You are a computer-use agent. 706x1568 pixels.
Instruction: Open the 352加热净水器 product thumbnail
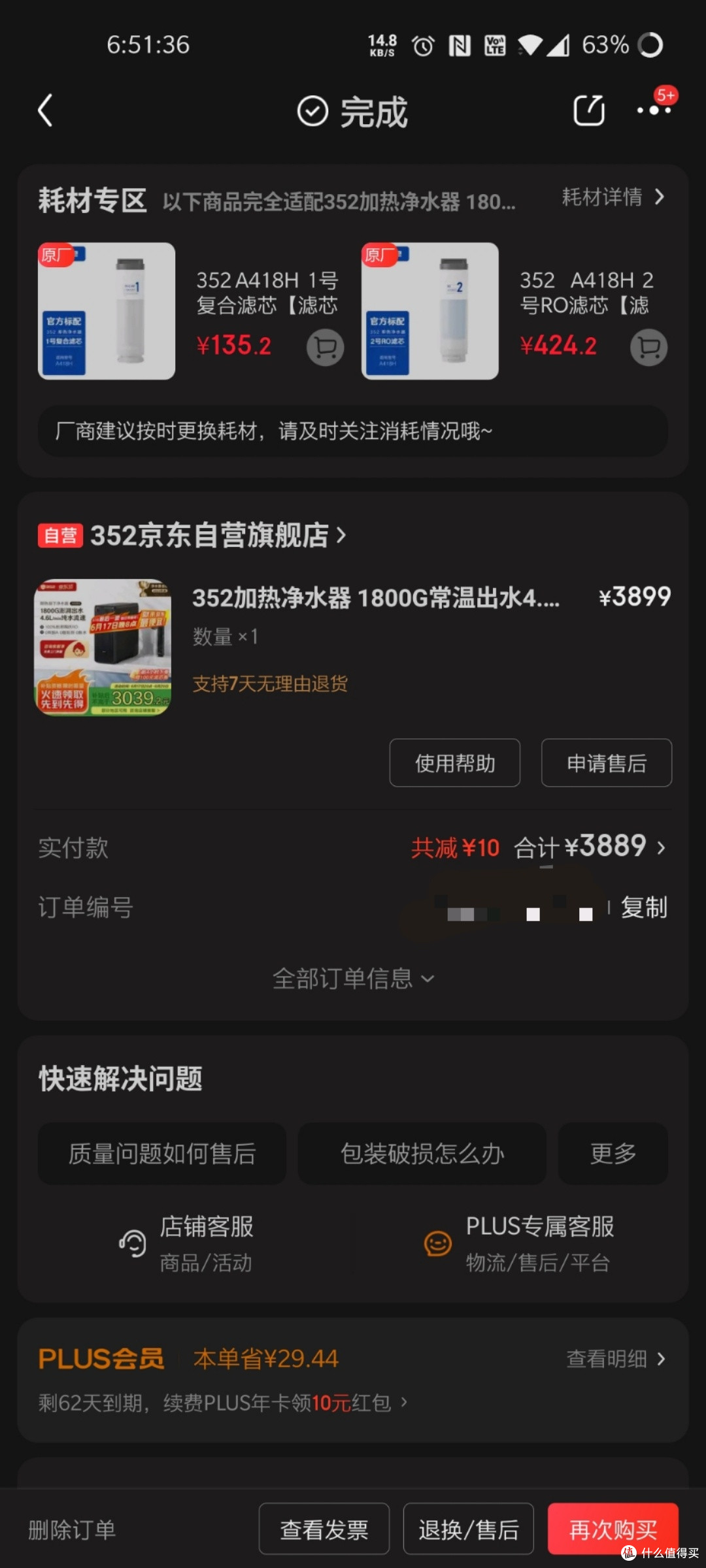(103, 647)
